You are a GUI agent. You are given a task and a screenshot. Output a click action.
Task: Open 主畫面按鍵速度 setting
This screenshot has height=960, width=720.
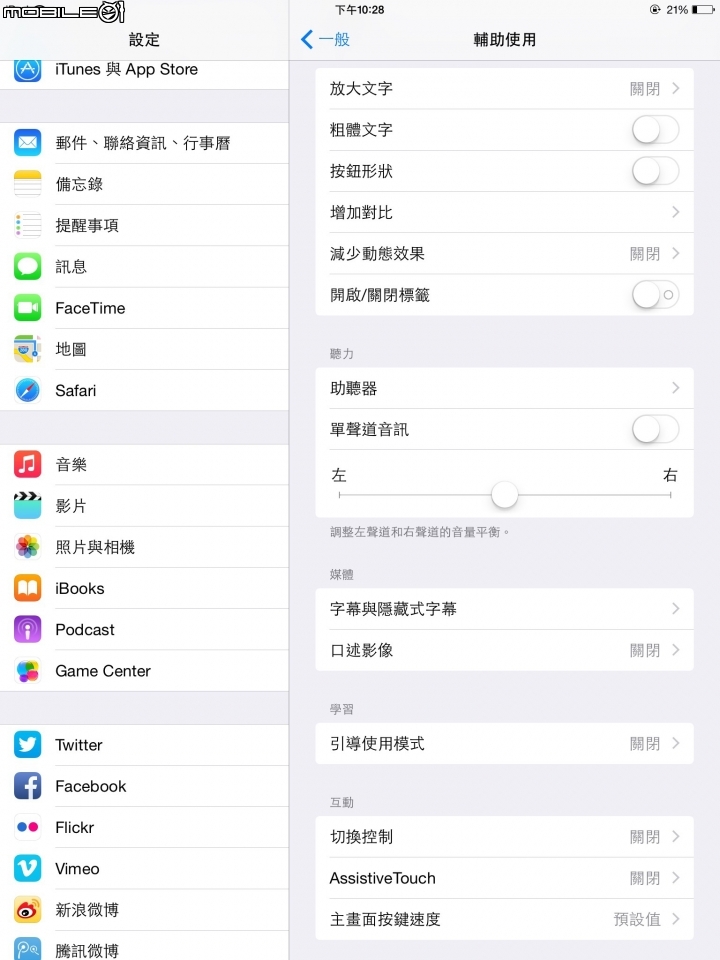[x=504, y=919]
